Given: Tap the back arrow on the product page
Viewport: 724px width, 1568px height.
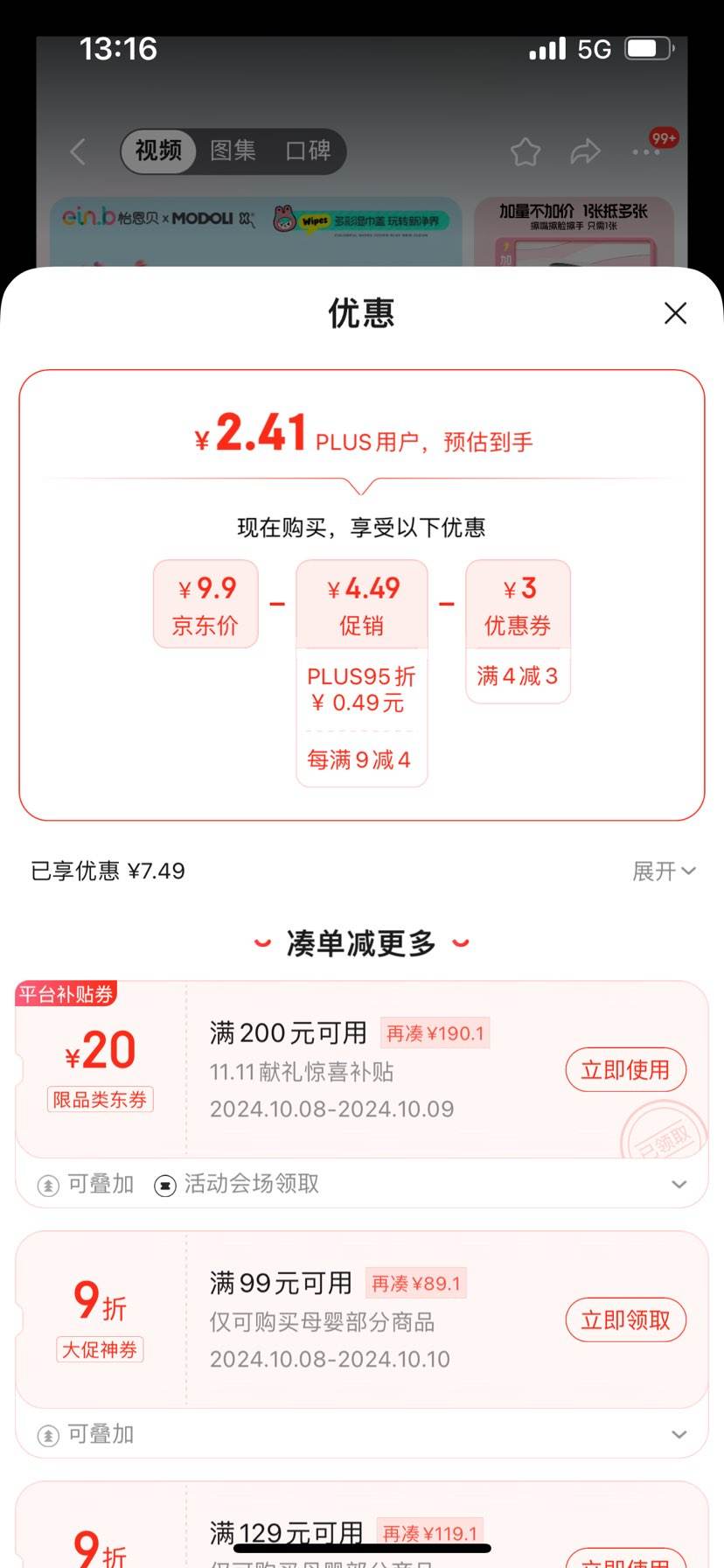Looking at the screenshot, I should 77,150.
